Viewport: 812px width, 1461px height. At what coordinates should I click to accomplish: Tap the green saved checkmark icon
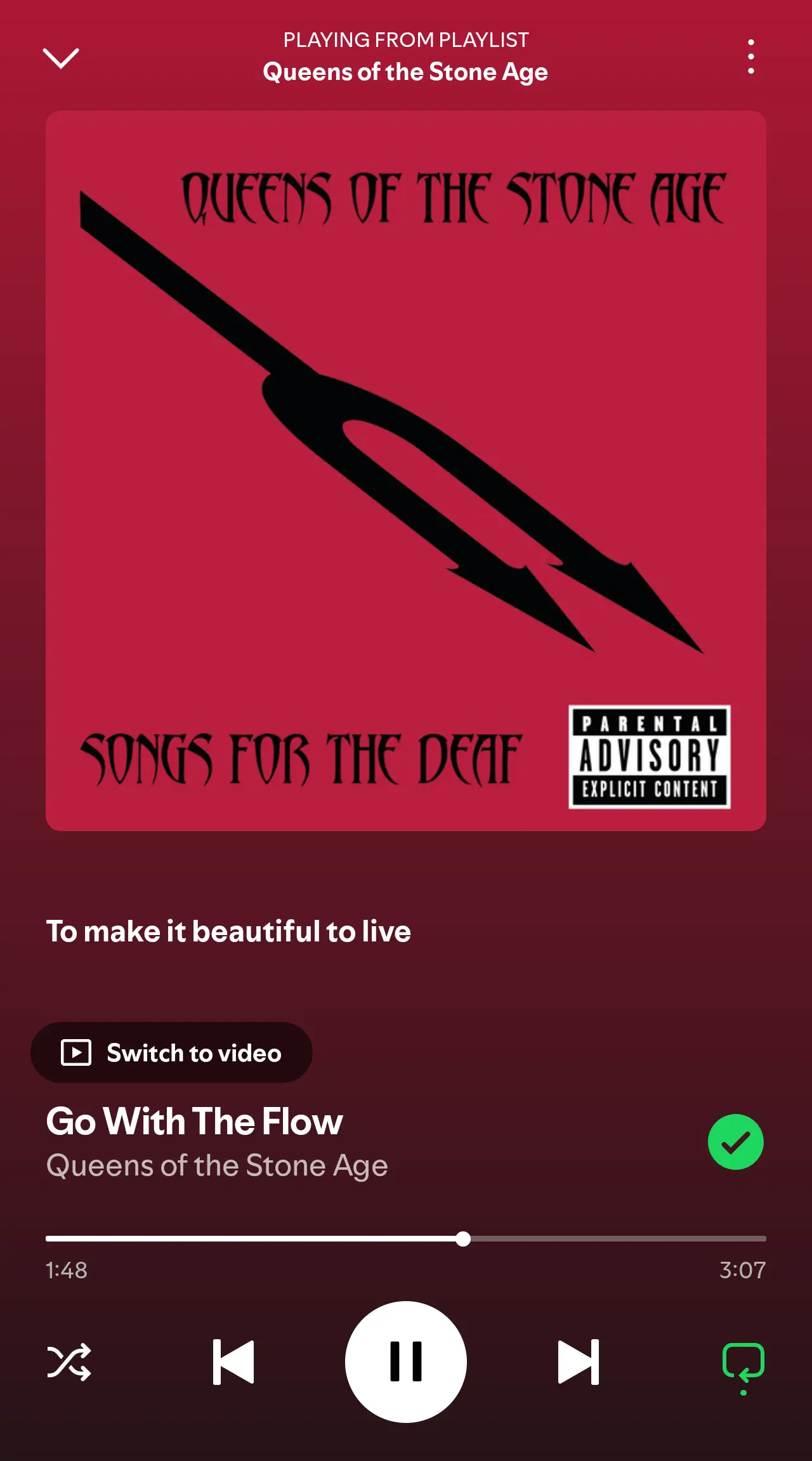point(735,1141)
